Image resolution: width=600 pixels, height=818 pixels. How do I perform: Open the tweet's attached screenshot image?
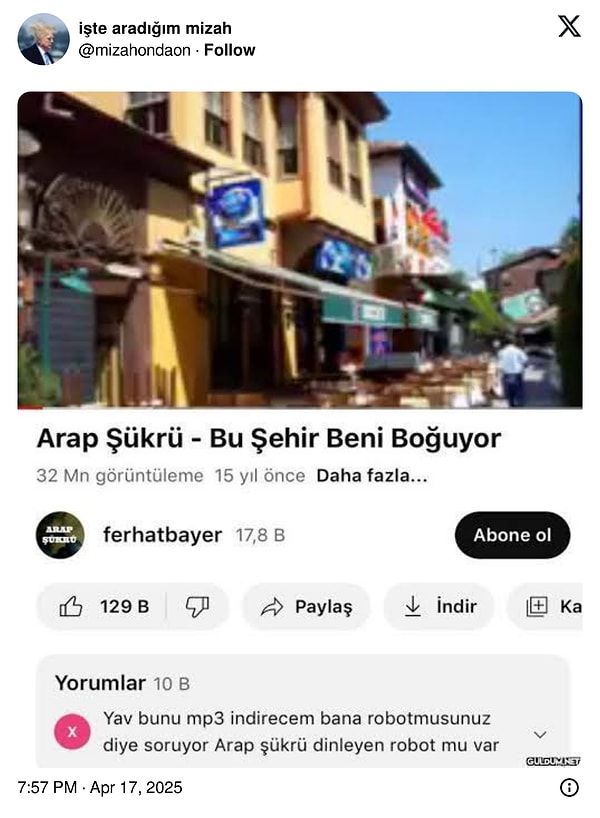click(300, 430)
